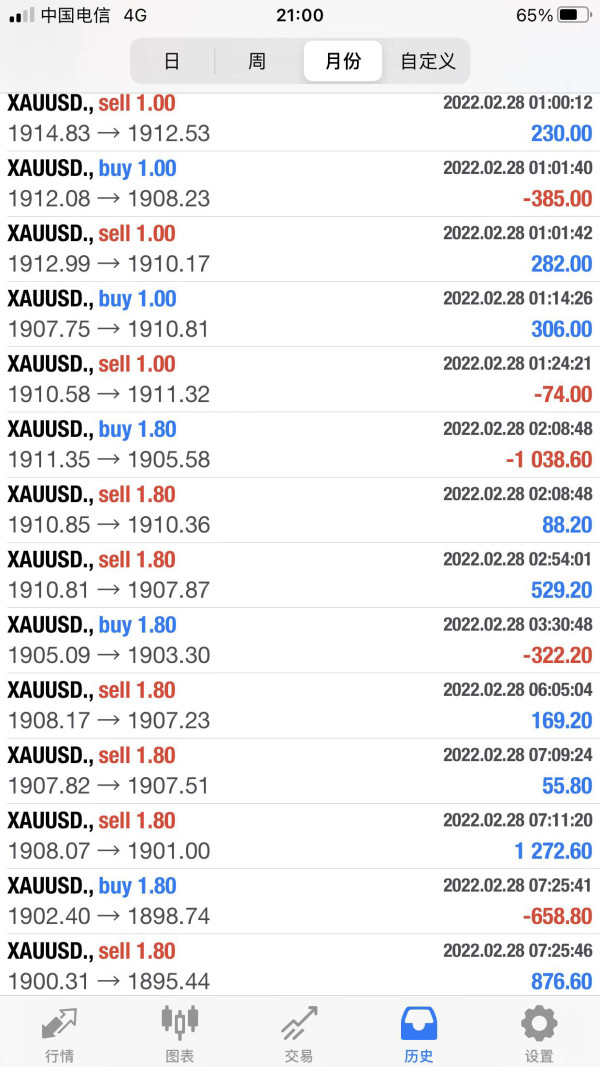
Task: Choose the 月份 (month) period filter
Action: pyautogui.click(x=343, y=61)
